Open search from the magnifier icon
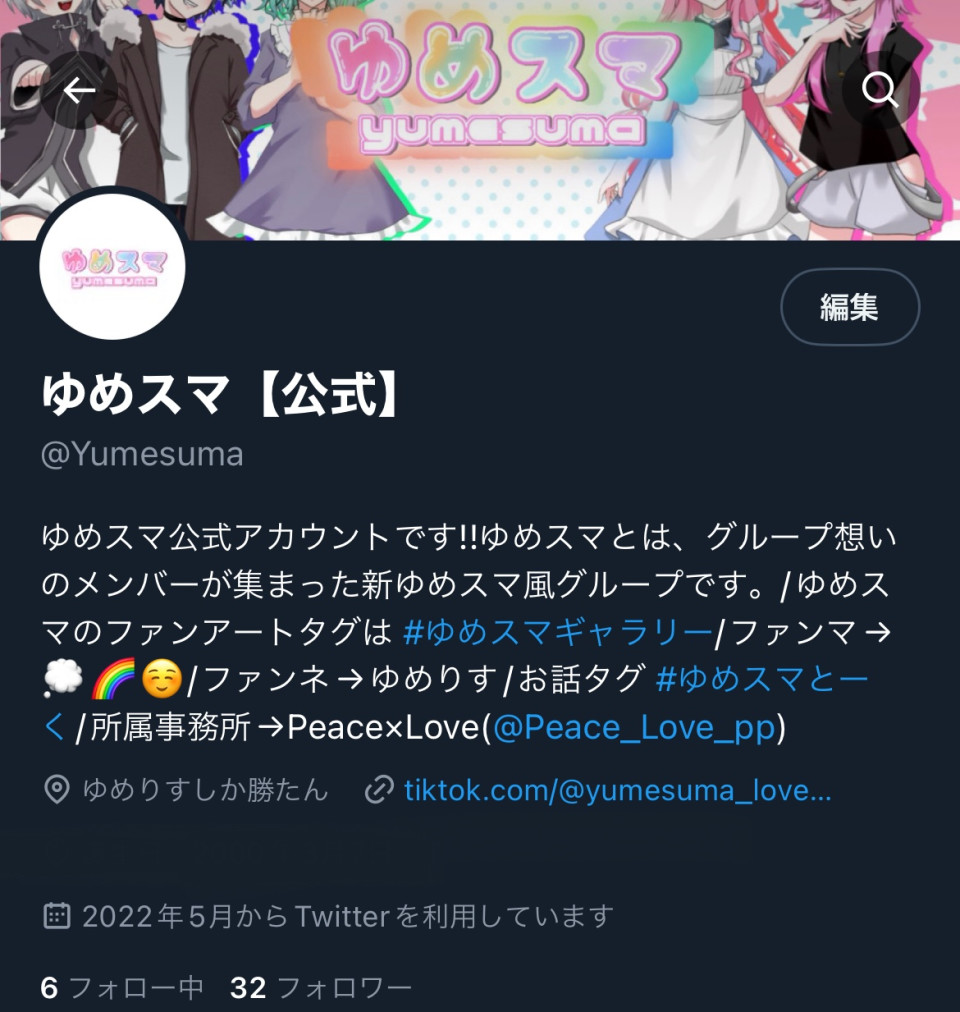The image size is (960, 1012). [x=880, y=91]
